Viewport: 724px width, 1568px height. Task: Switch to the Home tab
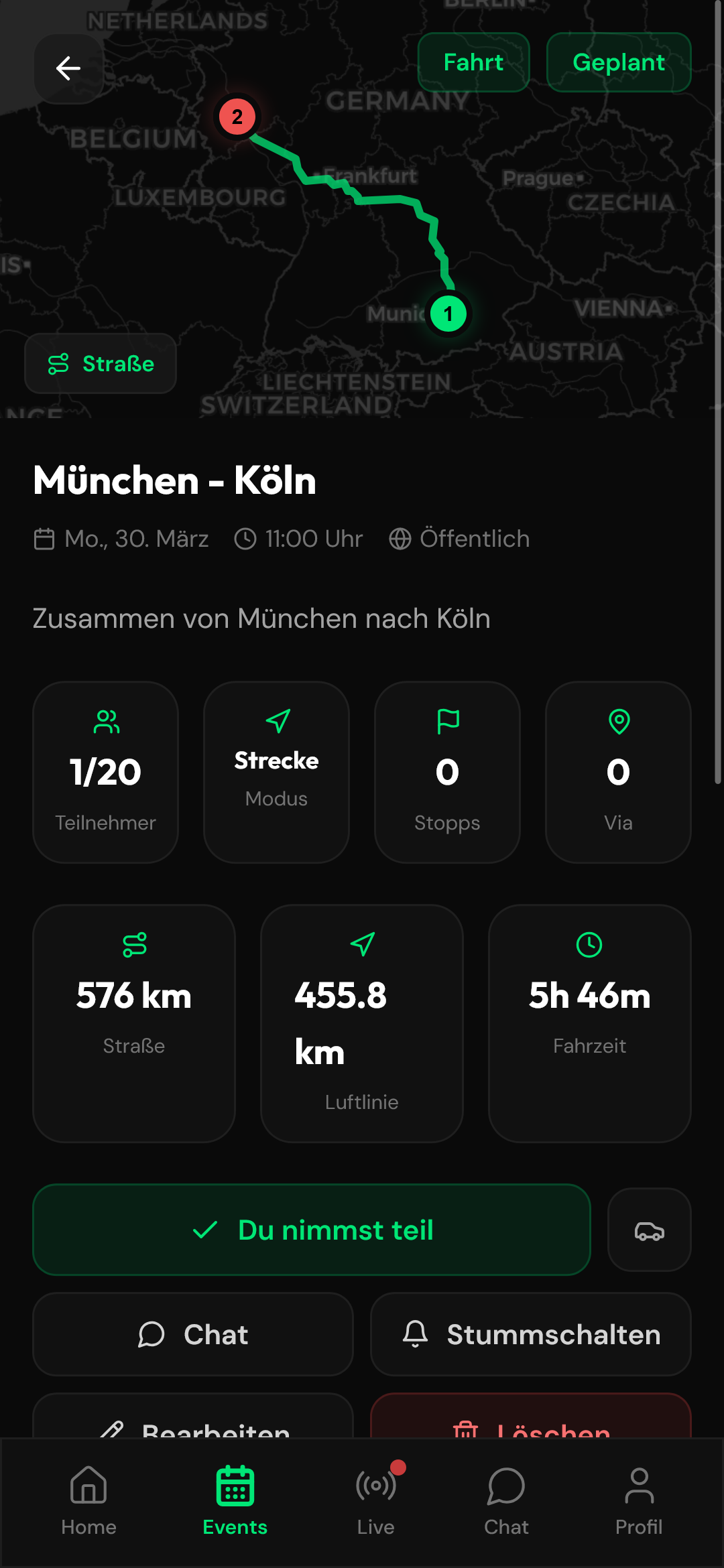pos(88,1501)
